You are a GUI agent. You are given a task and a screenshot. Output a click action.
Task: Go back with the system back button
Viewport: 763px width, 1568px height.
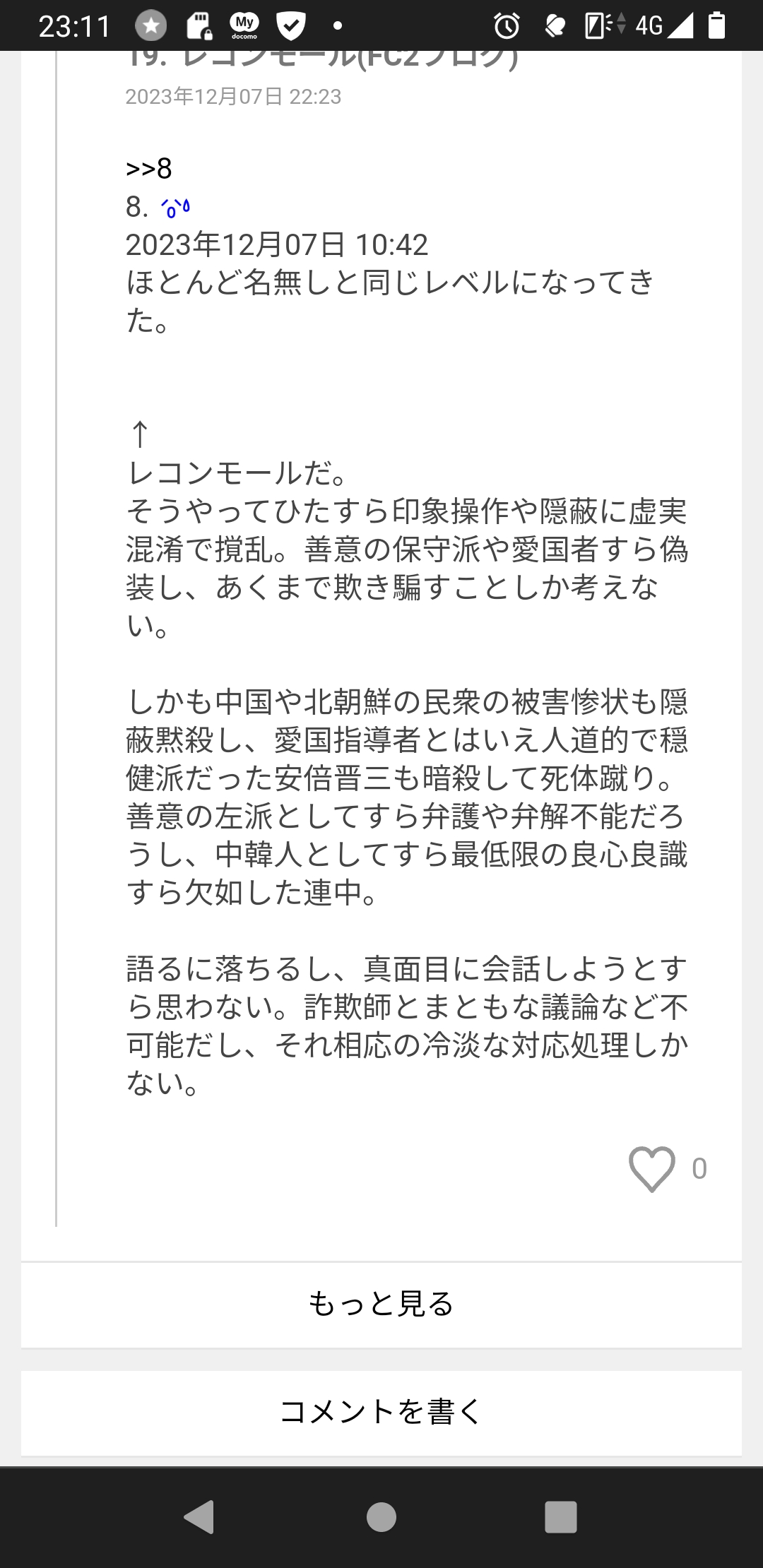click(x=199, y=1516)
